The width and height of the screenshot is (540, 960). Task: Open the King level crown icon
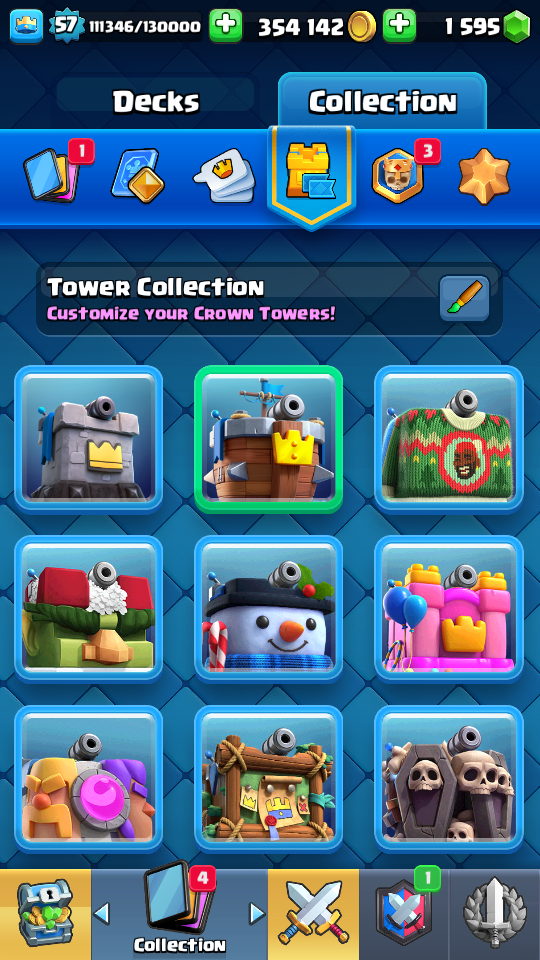pyautogui.click(x=27, y=26)
